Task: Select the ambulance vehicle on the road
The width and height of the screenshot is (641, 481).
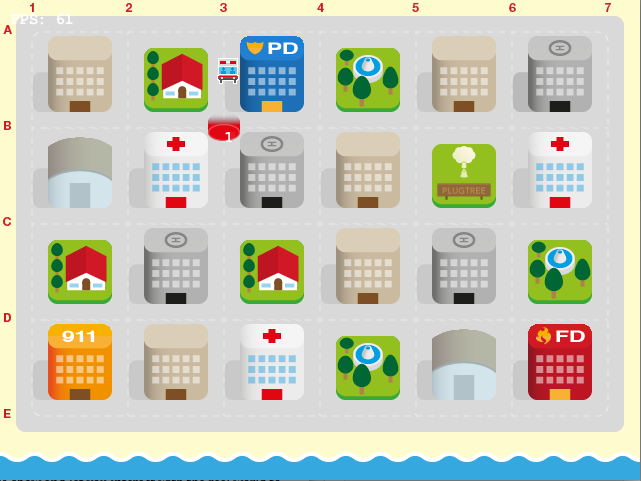Action: coord(228,69)
